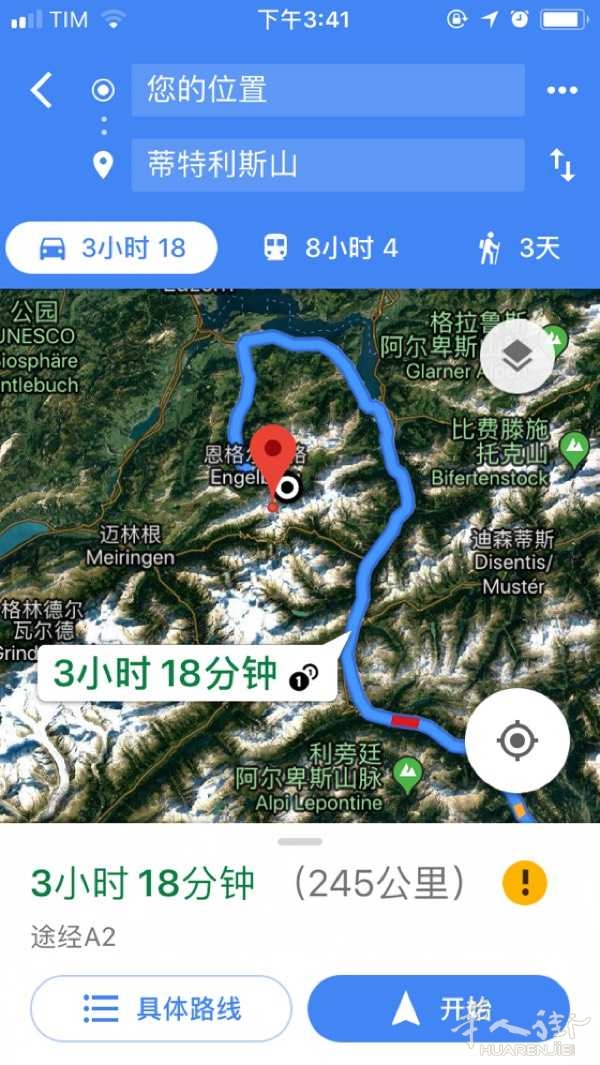Select the driving tab 3小时 18
The image size is (600, 1065).
click(x=112, y=248)
